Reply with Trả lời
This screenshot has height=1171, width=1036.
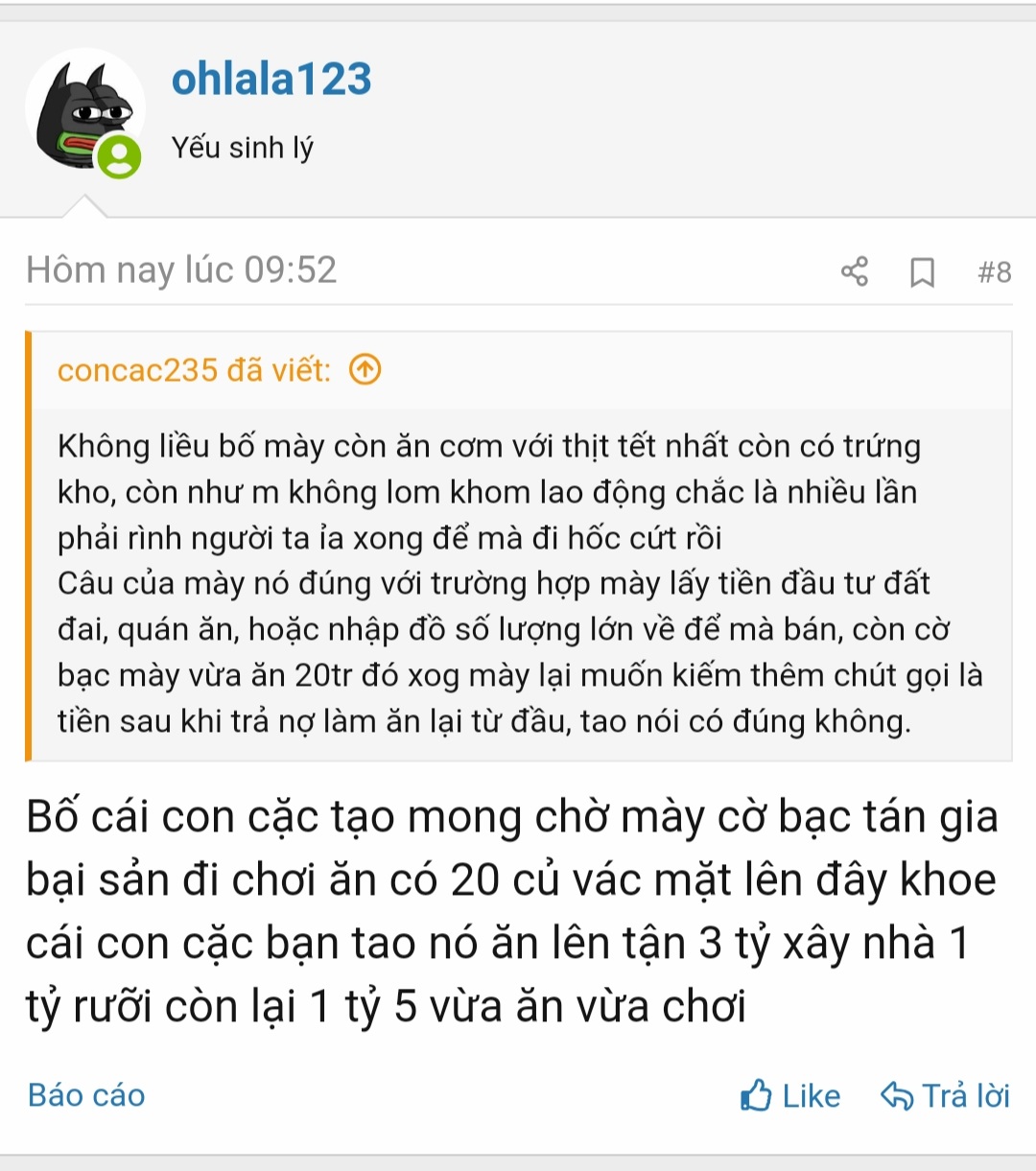945,1095
